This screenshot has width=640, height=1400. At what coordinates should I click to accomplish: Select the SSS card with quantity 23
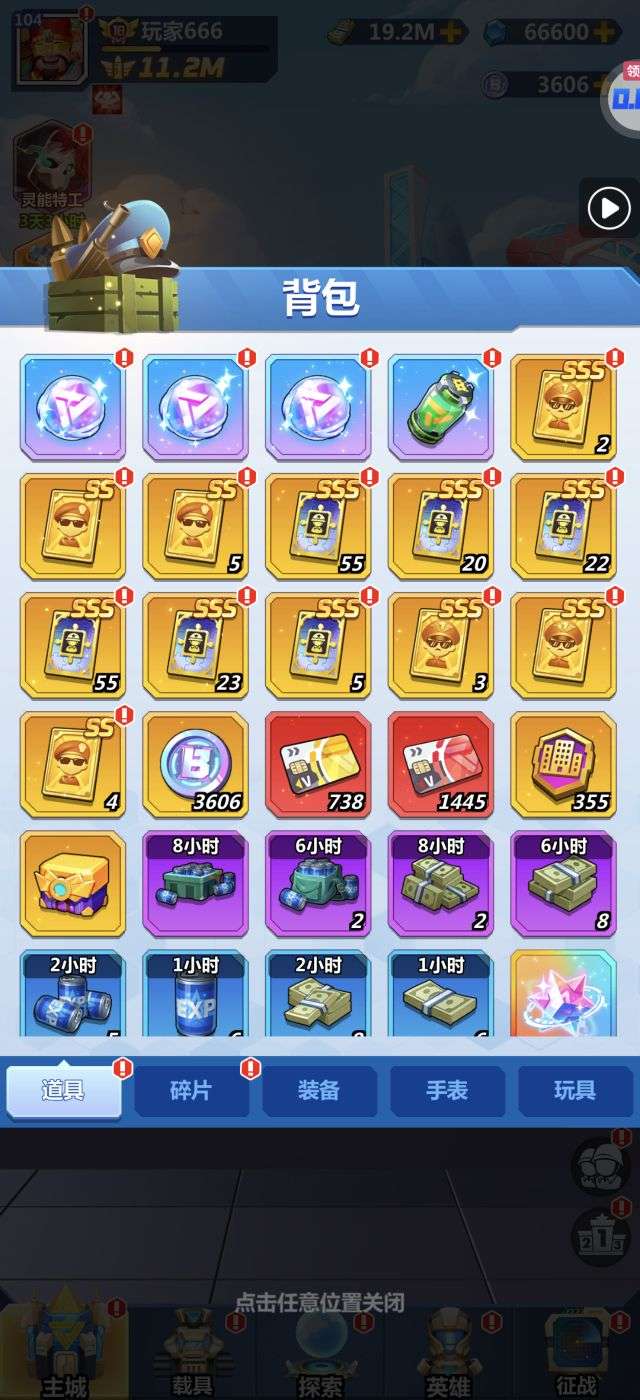click(x=195, y=645)
